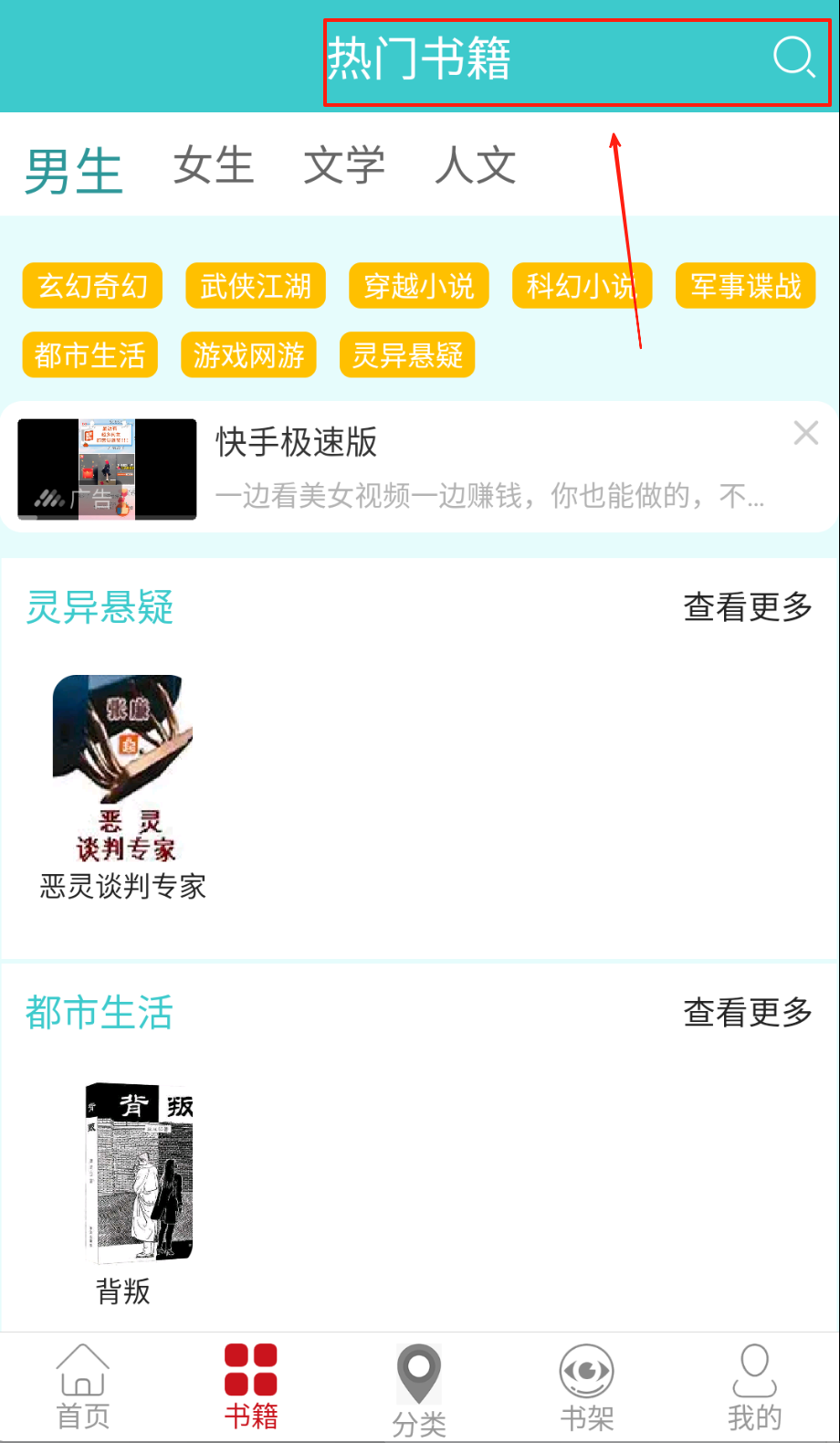Open the 分类 tab
This screenshot has height=1443, width=840.
[x=419, y=1390]
